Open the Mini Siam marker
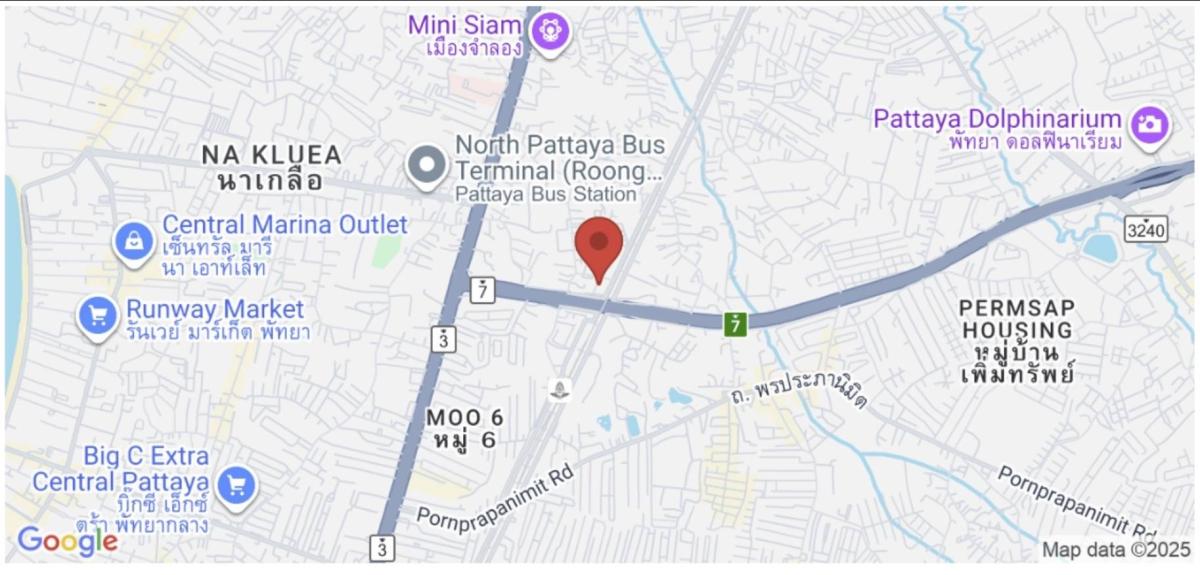 [x=549, y=30]
